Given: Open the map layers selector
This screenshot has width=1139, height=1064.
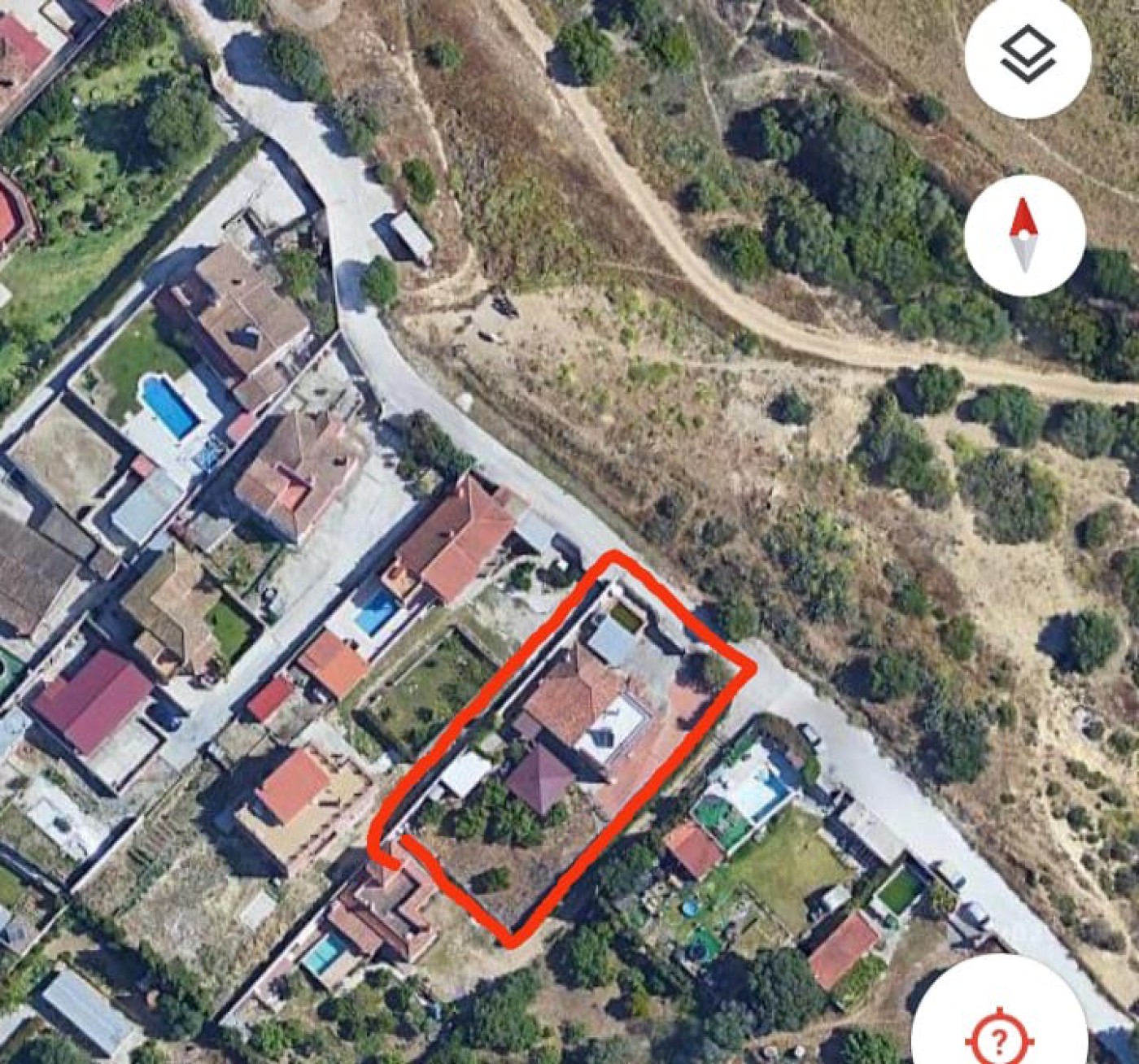Looking at the screenshot, I should 1027,56.
